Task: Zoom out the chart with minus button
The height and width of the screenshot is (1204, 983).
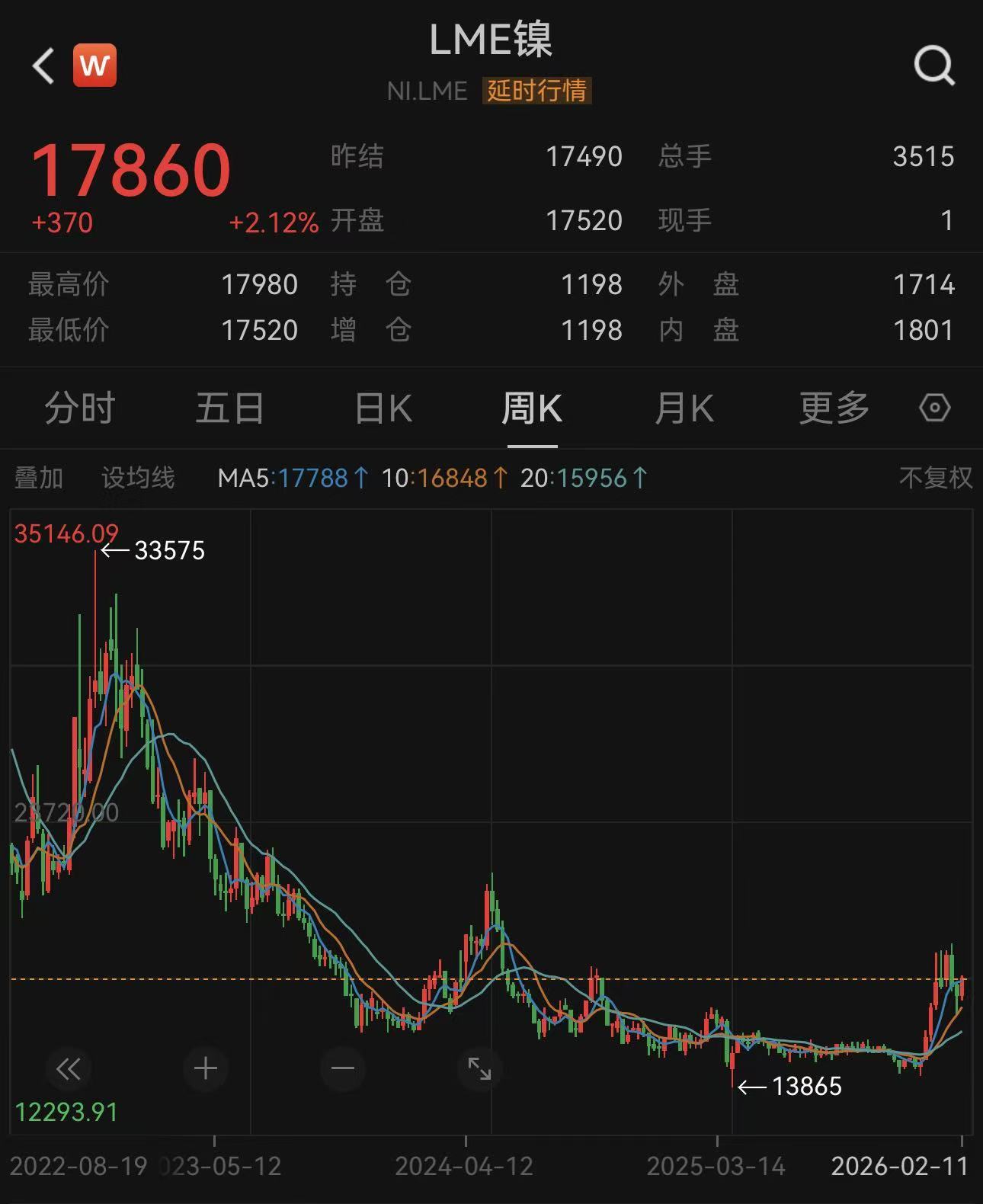Action: click(x=343, y=1069)
